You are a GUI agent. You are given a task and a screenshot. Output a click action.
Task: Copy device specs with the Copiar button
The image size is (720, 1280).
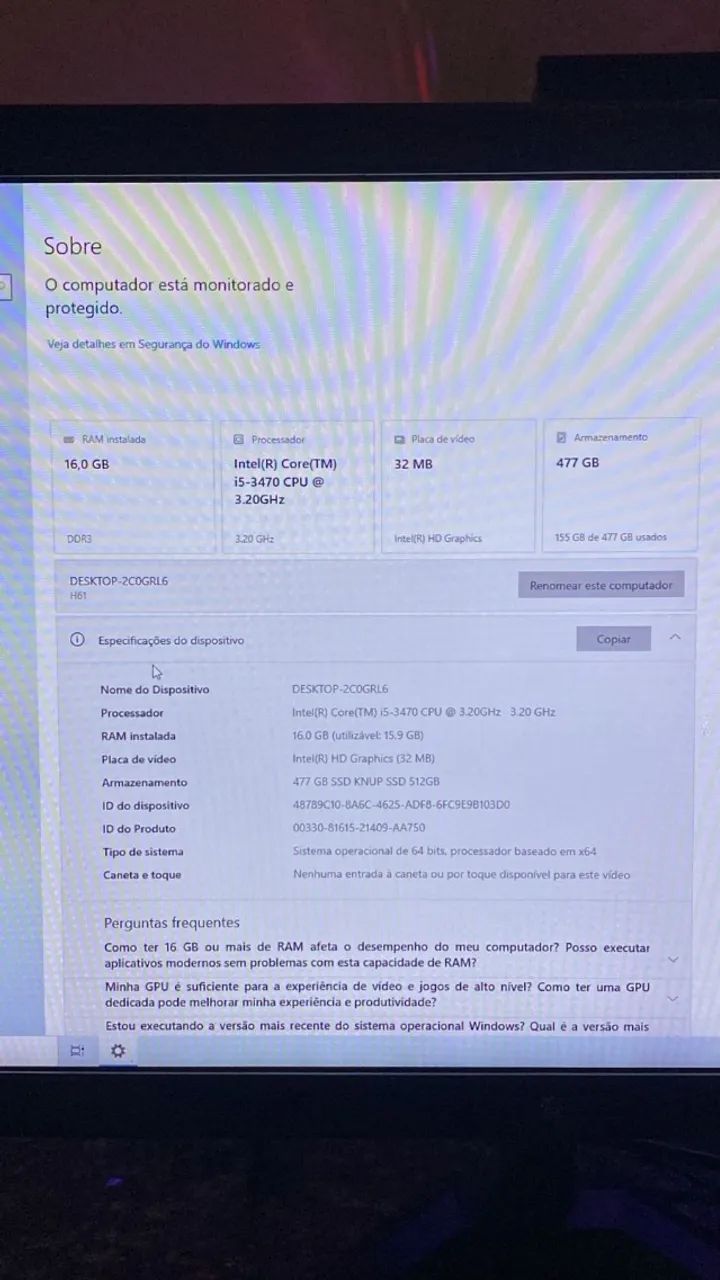point(613,639)
